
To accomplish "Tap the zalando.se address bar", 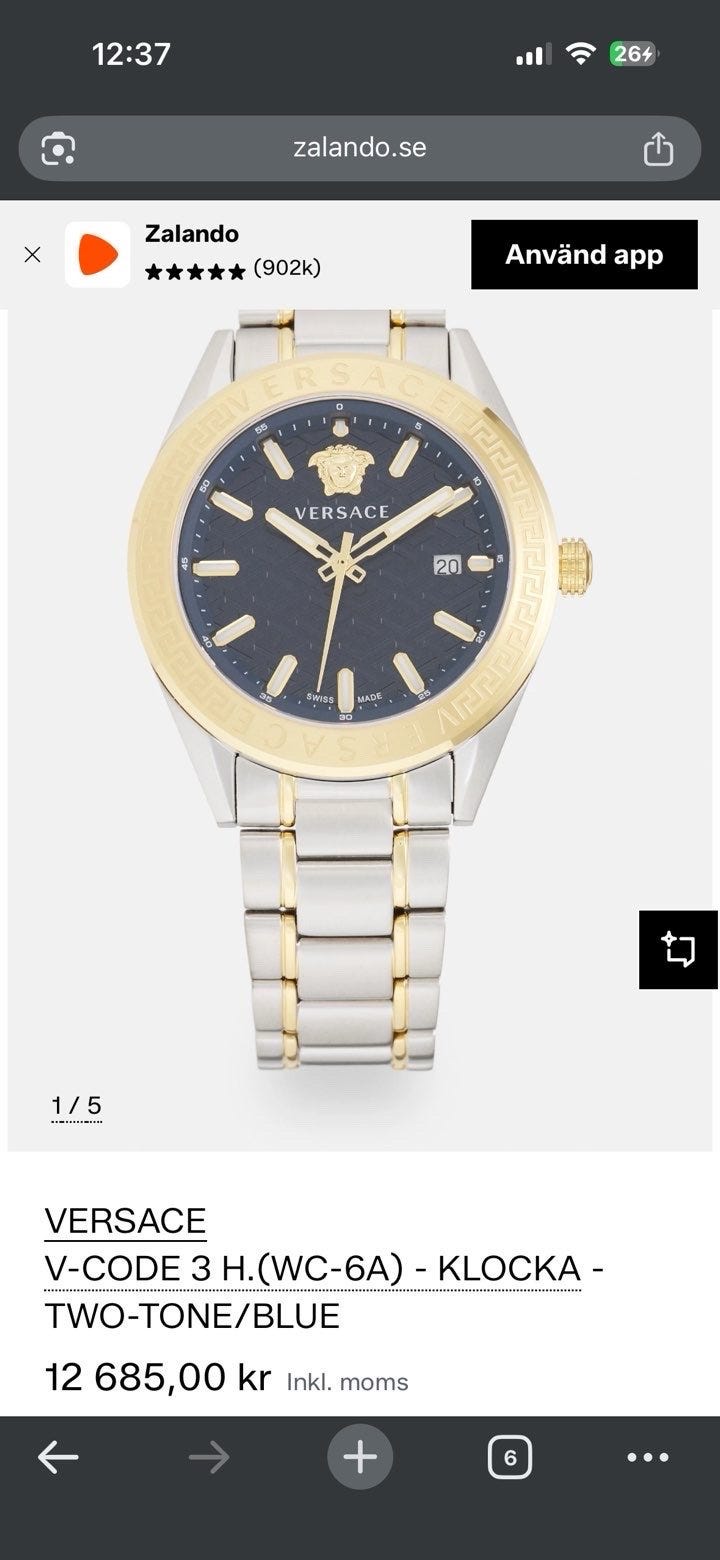I will pos(360,148).
